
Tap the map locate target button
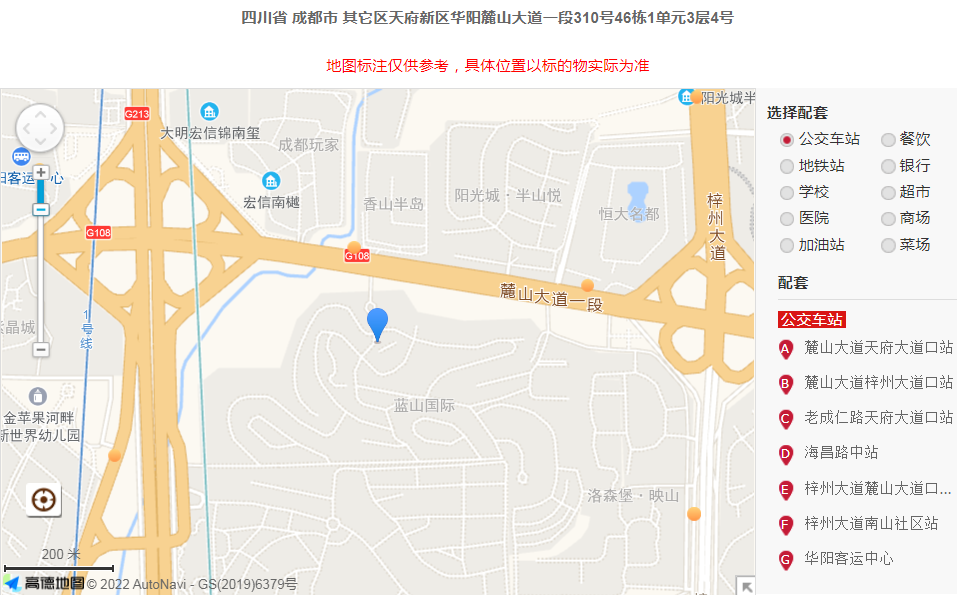point(44,500)
